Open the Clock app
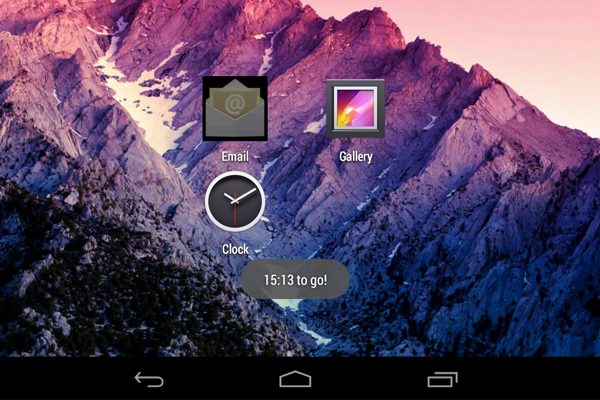 point(235,202)
